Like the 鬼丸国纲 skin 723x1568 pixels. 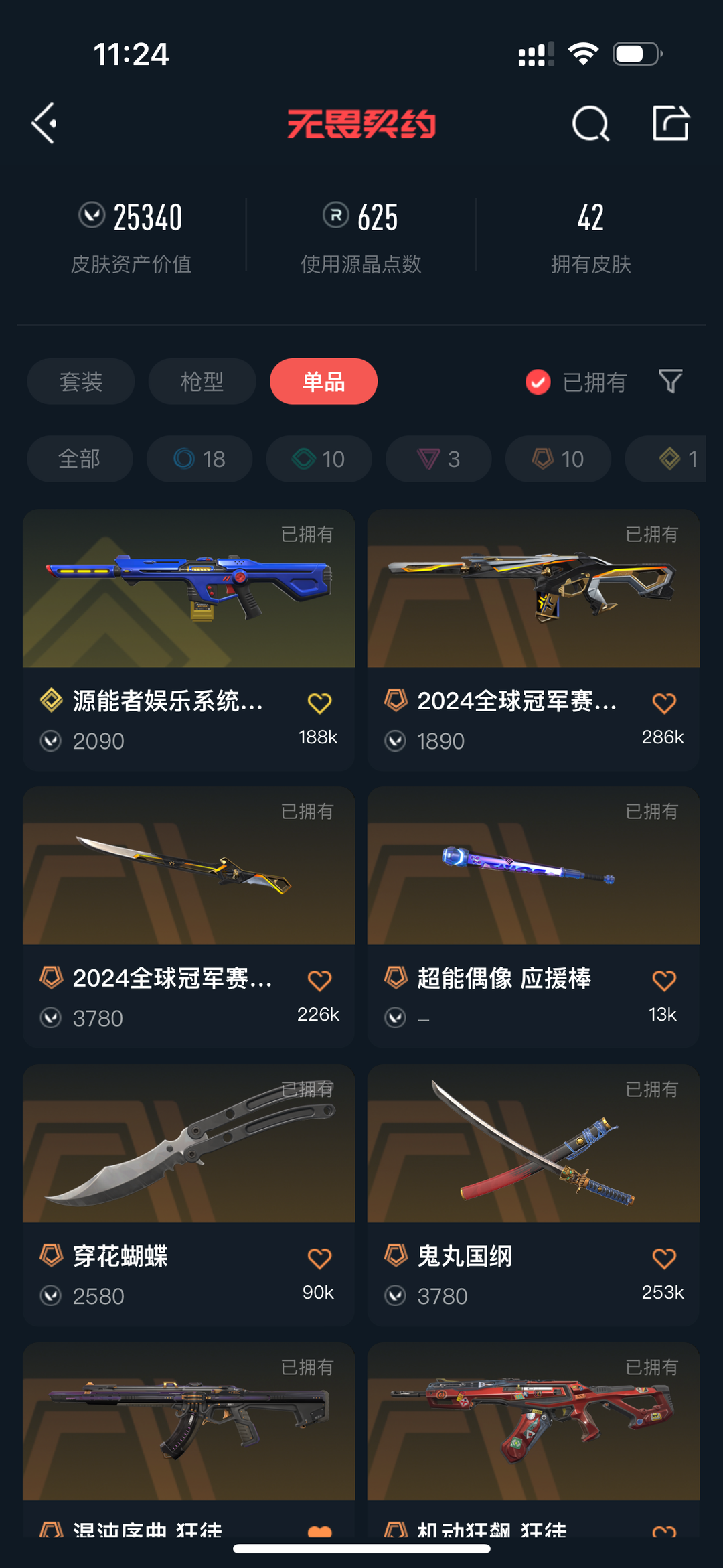click(x=664, y=1259)
